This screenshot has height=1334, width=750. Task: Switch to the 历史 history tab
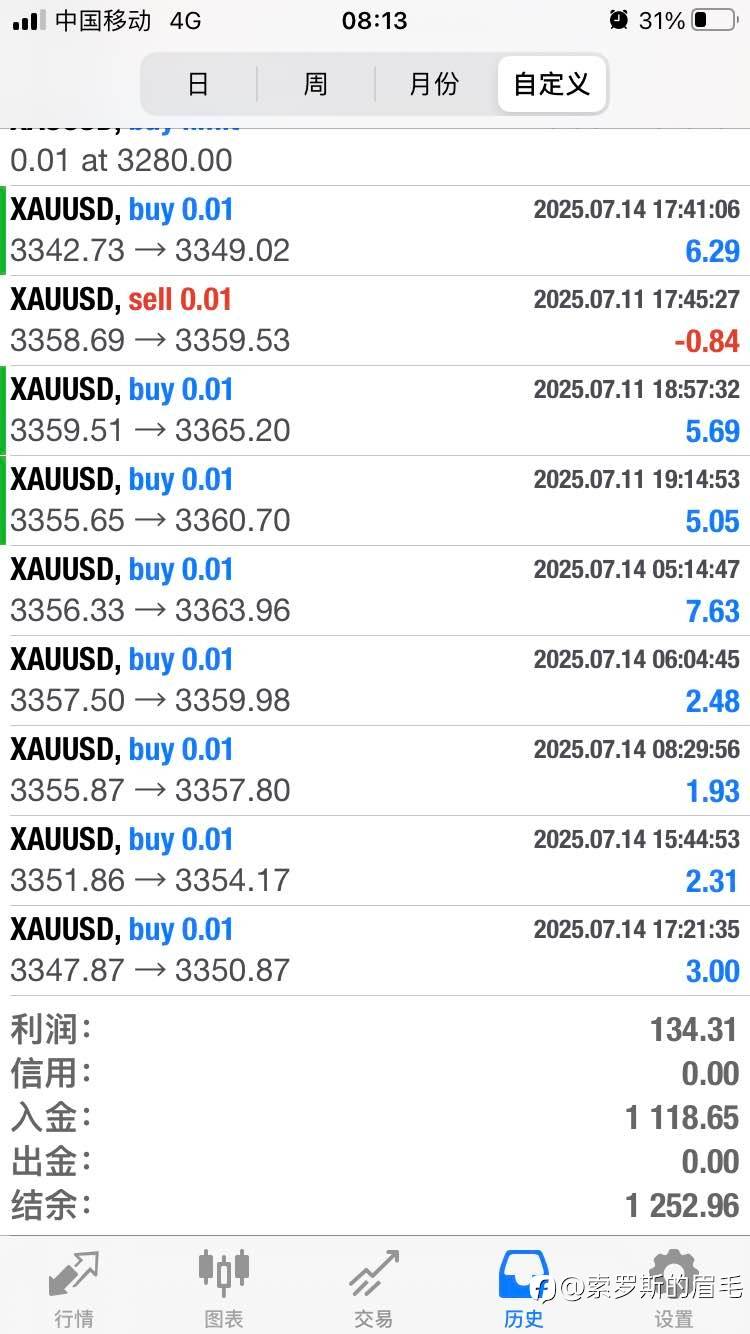tap(524, 1288)
